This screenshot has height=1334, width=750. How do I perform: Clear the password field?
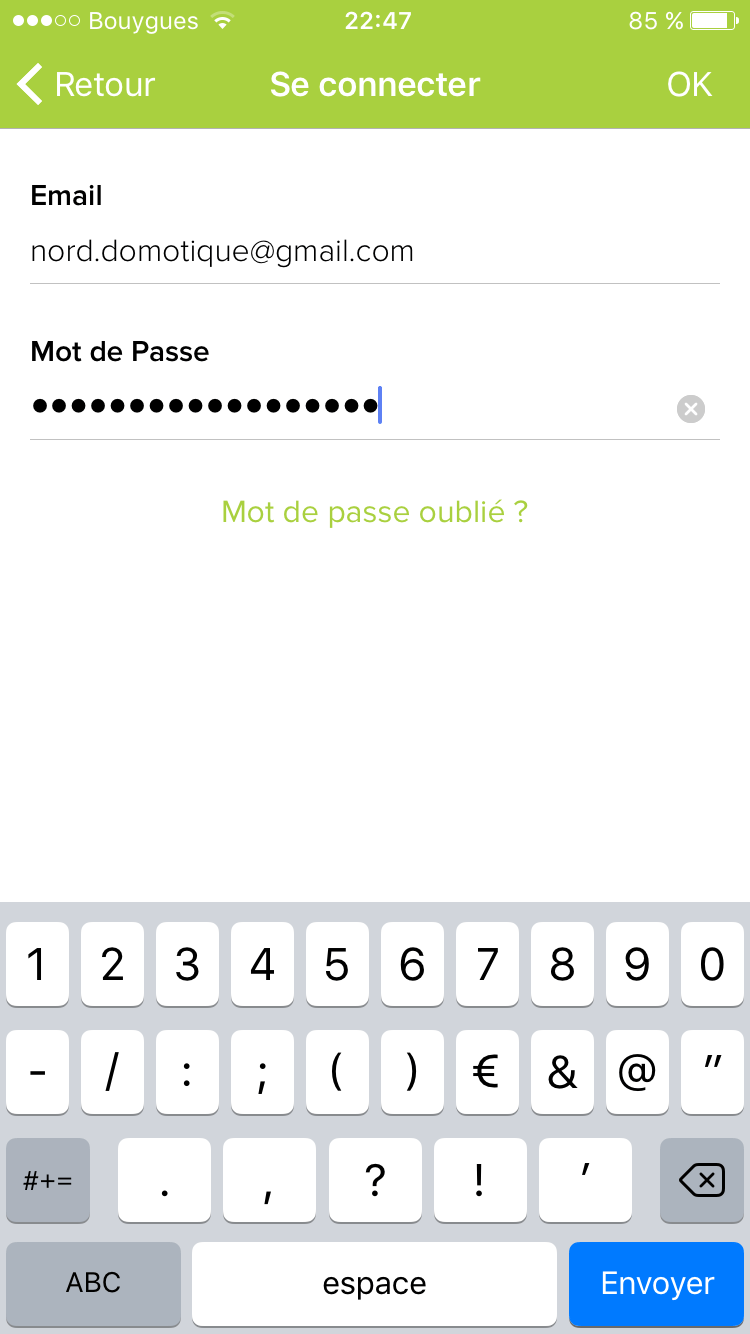coord(690,408)
